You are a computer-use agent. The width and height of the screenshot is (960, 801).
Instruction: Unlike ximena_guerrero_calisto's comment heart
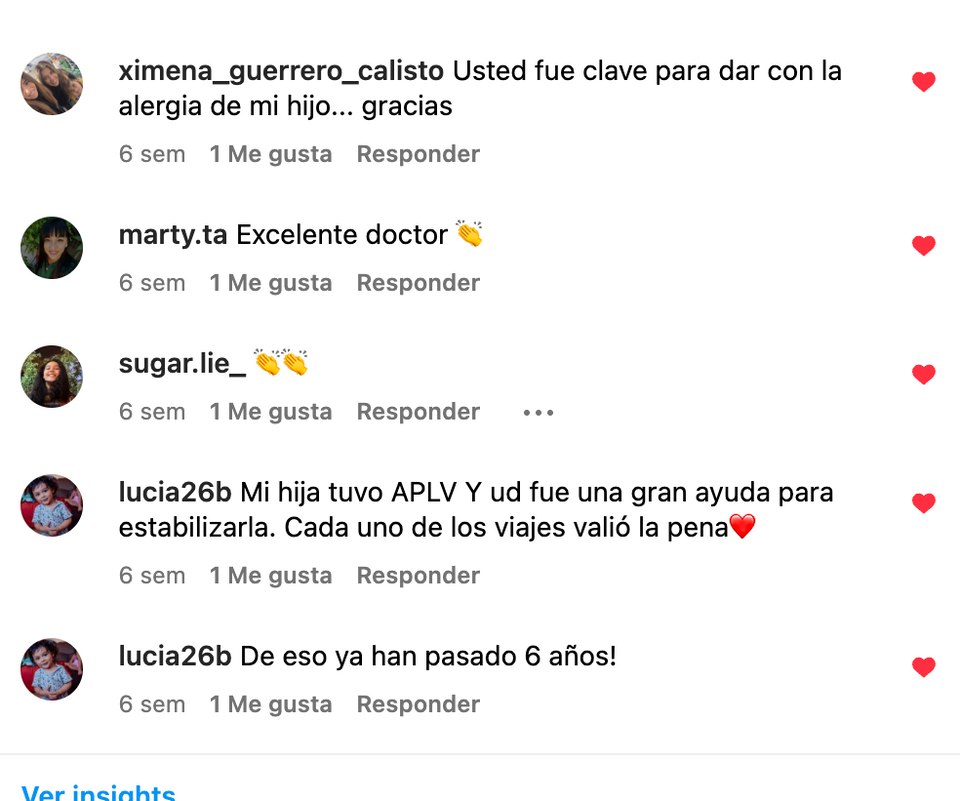click(923, 82)
